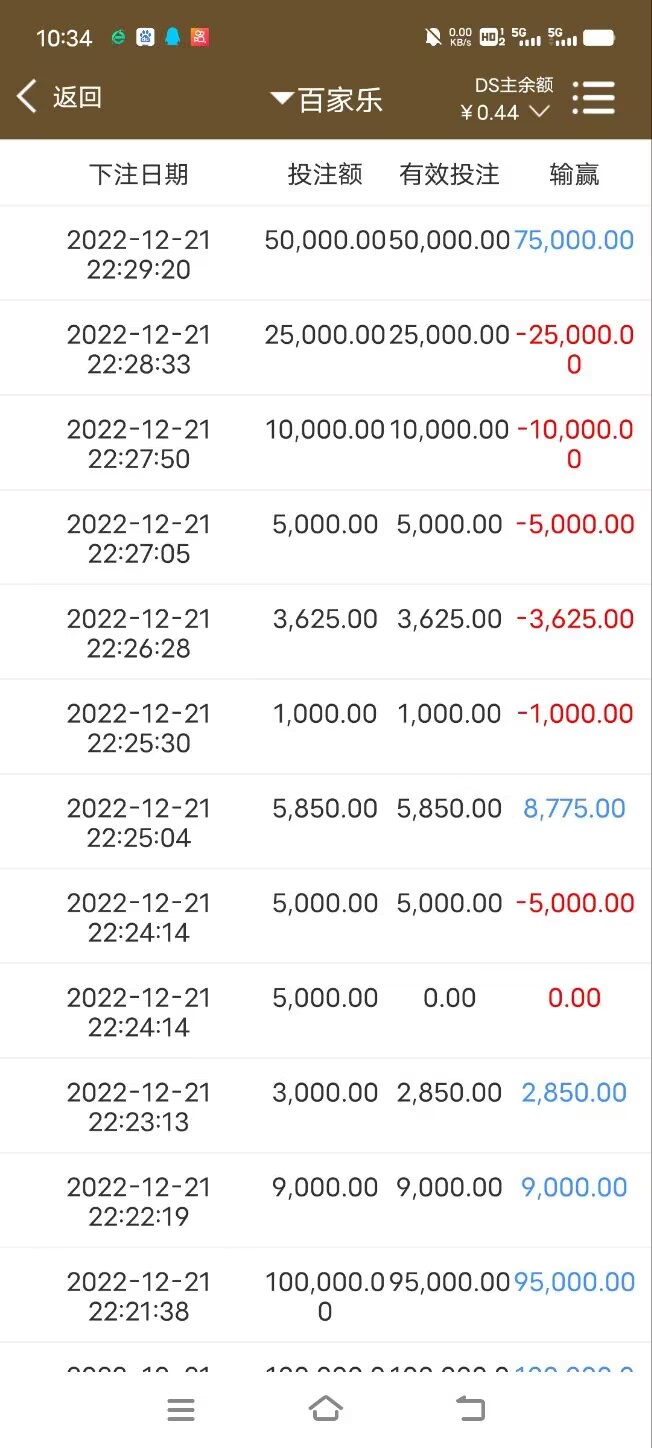Go back via the 返回 button
The width and height of the screenshot is (652, 1448).
tap(60, 97)
